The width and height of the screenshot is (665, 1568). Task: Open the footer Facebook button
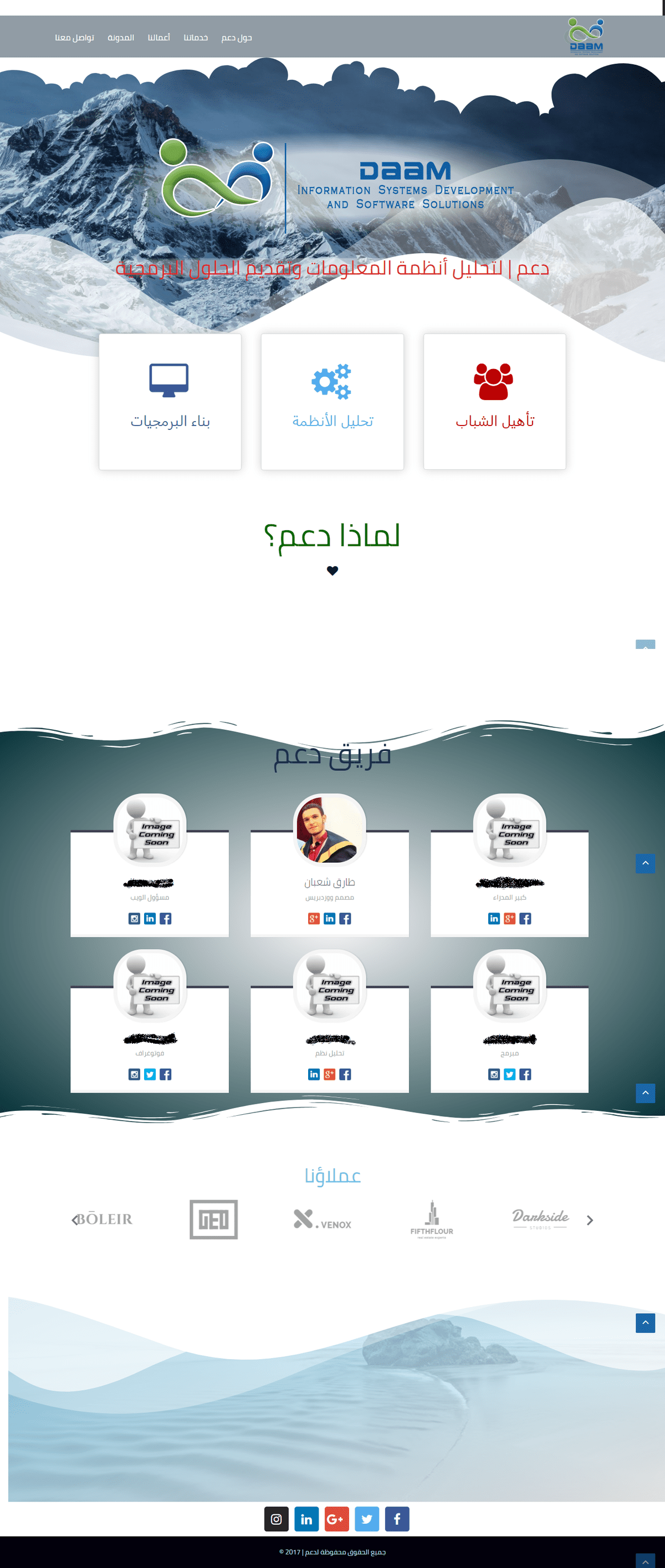pyautogui.click(x=397, y=1519)
